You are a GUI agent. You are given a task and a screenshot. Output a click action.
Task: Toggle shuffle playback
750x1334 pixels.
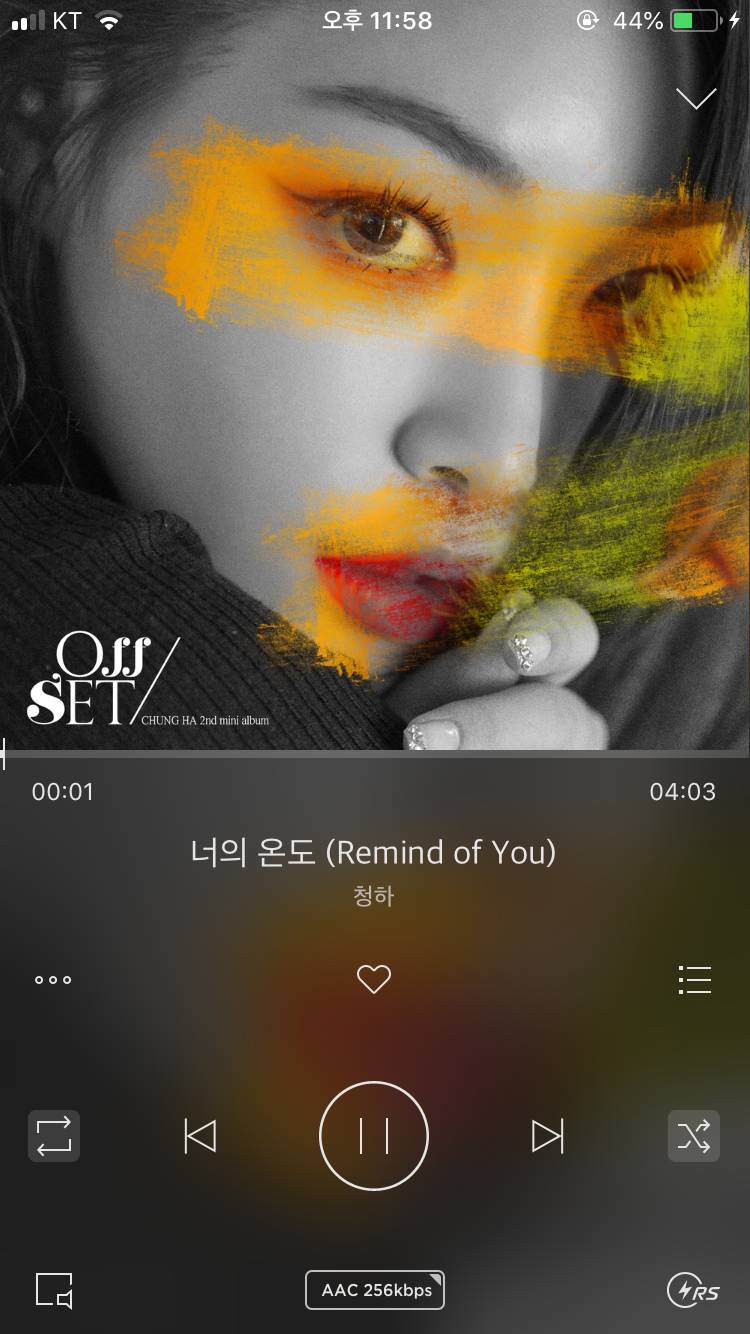pos(693,1136)
